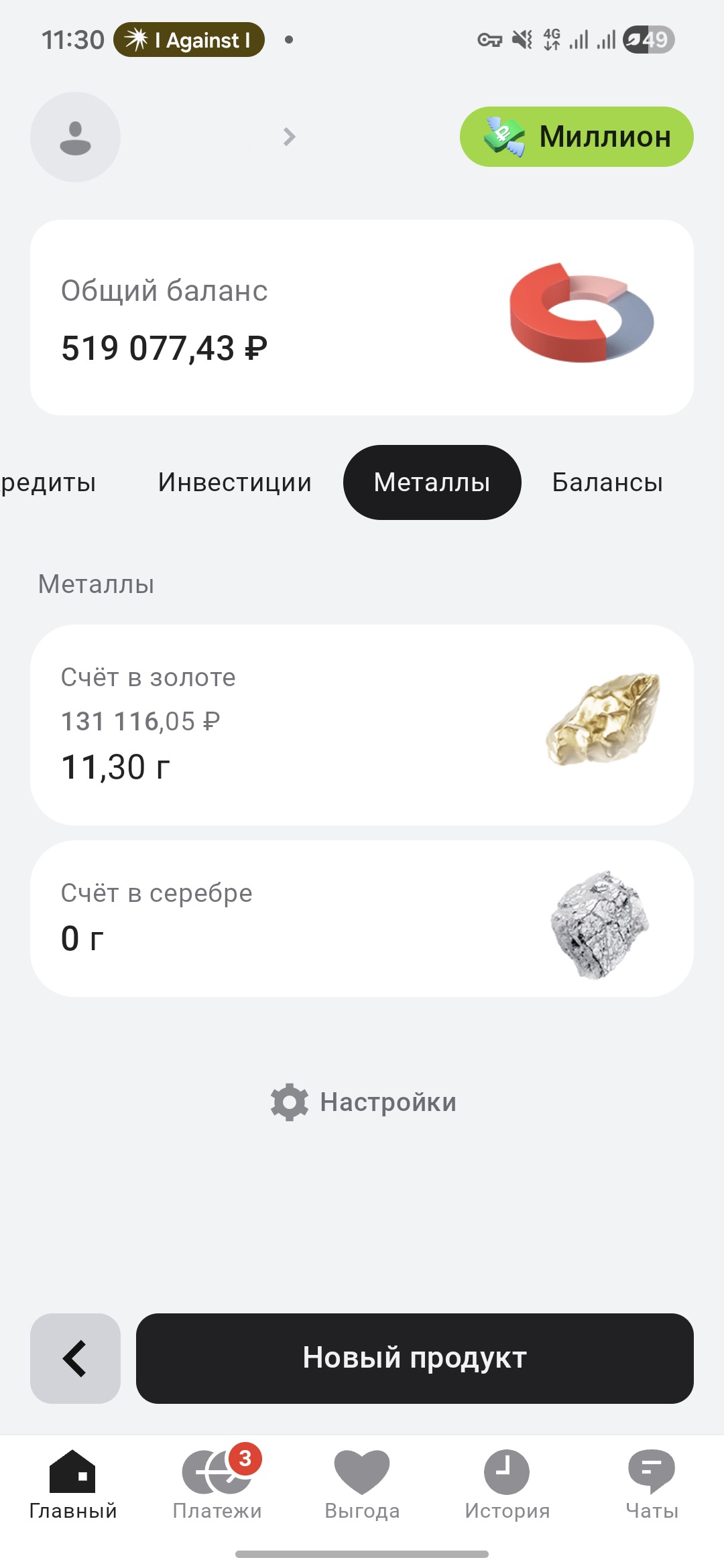Open the Счёт в серебре account
The image size is (724, 1568).
[x=362, y=919]
